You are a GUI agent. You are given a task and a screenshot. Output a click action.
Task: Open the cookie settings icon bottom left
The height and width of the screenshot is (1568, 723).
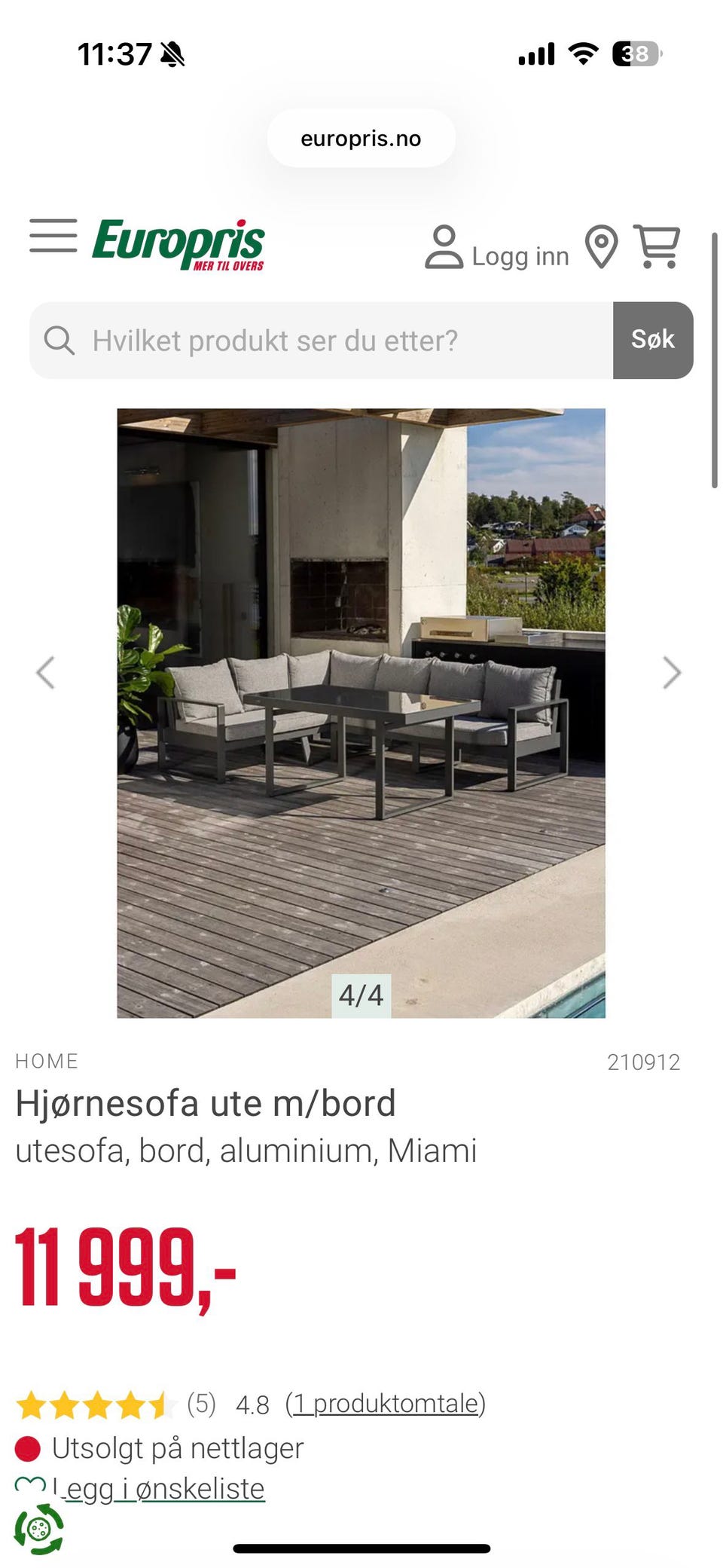point(39,1526)
